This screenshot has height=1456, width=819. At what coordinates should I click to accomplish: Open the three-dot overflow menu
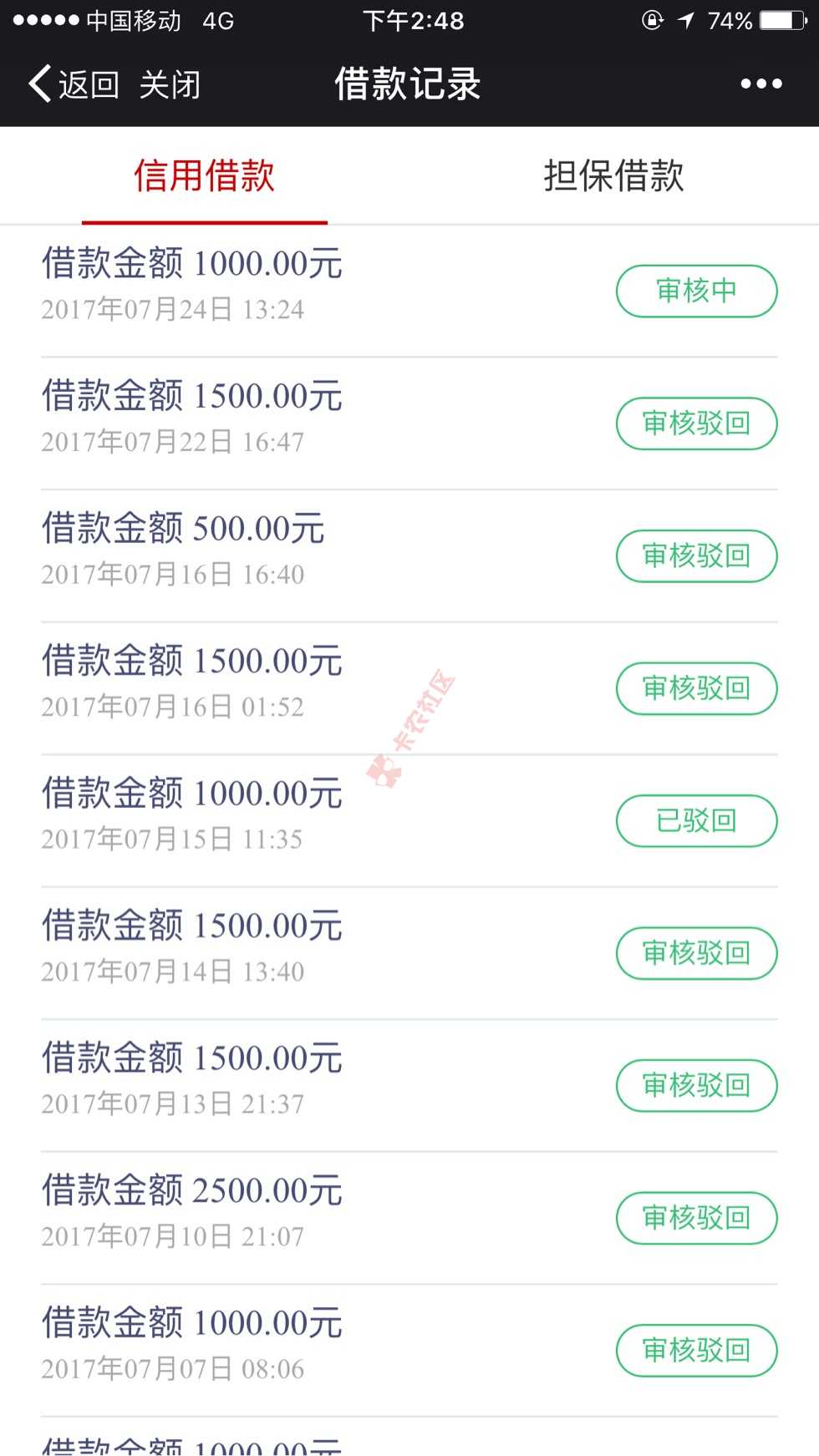(x=760, y=84)
